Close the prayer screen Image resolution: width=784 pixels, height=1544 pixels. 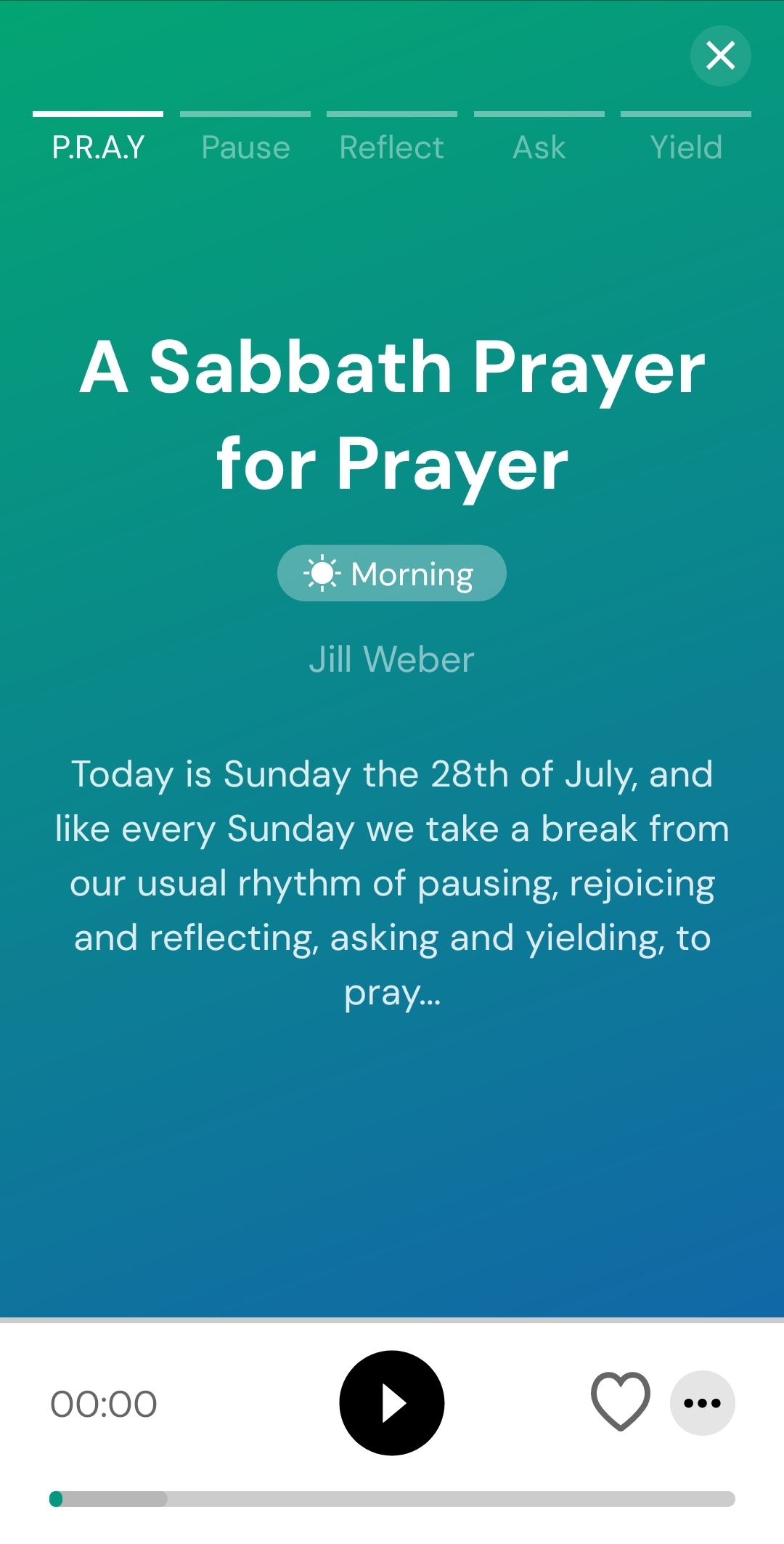pos(720,56)
